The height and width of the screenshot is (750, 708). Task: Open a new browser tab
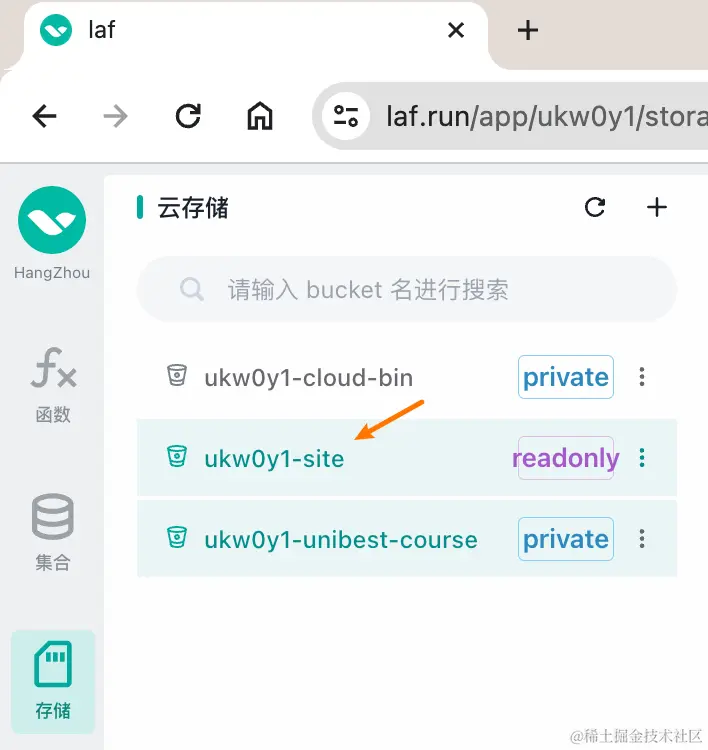(528, 30)
